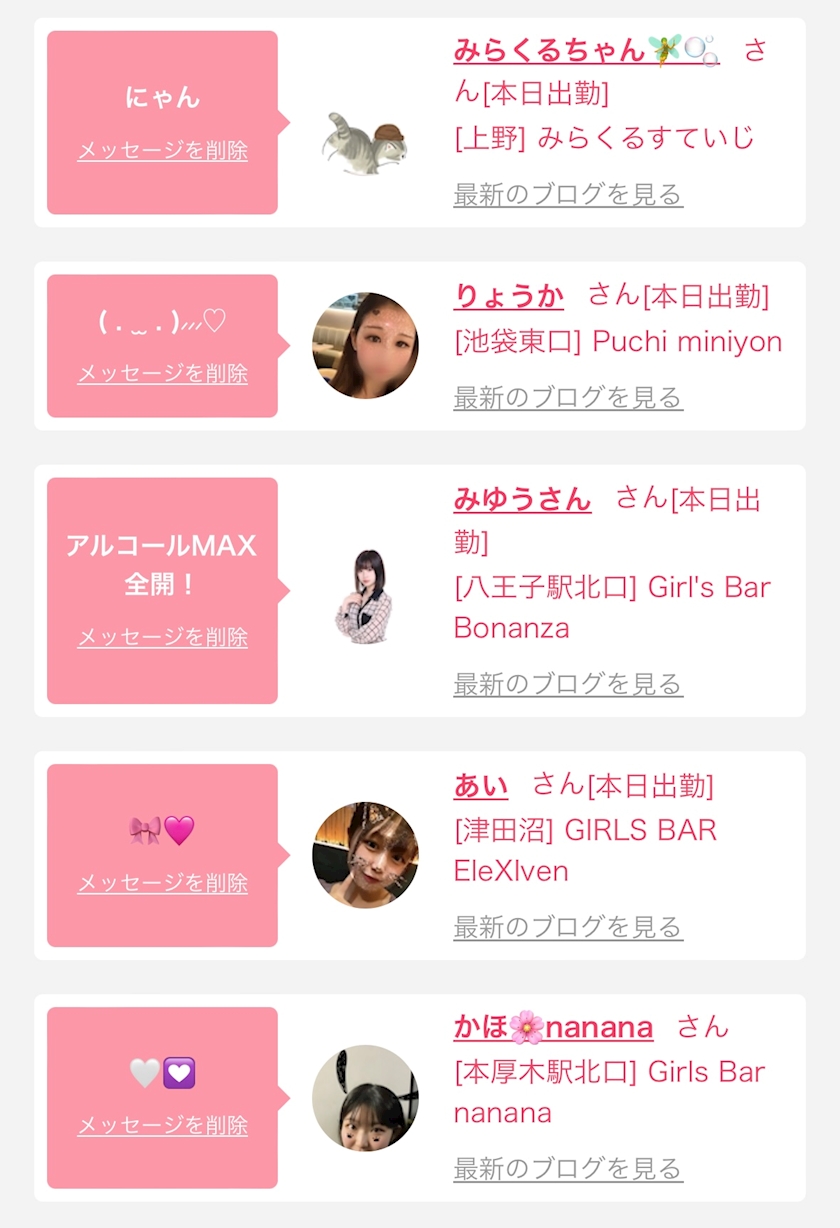View latest blog of みゆうさん
840x1228 pixels.
pyautogui.click(x=567, y=684)
